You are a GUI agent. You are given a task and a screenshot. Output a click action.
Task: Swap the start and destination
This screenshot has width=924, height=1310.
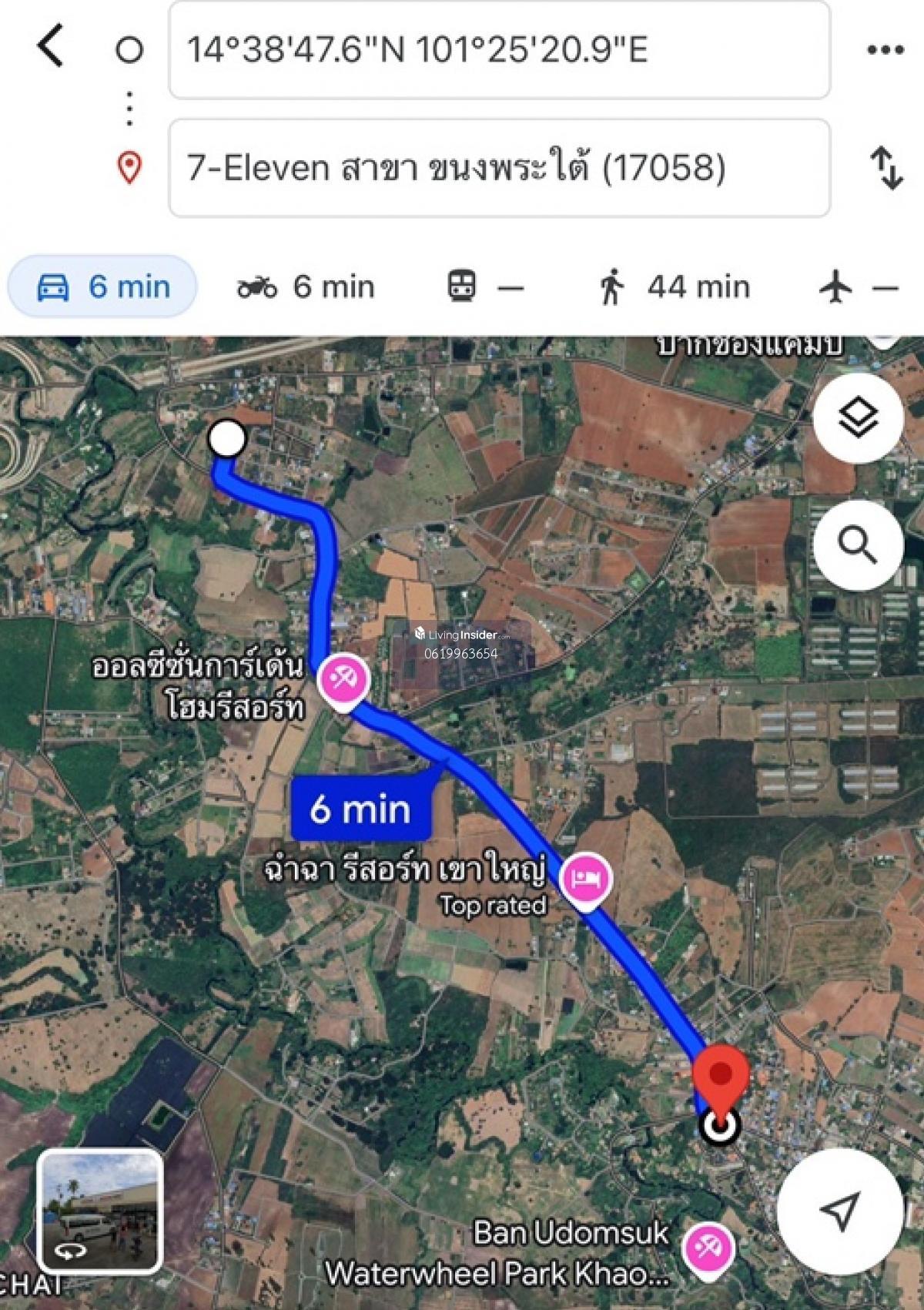point(886,169)
